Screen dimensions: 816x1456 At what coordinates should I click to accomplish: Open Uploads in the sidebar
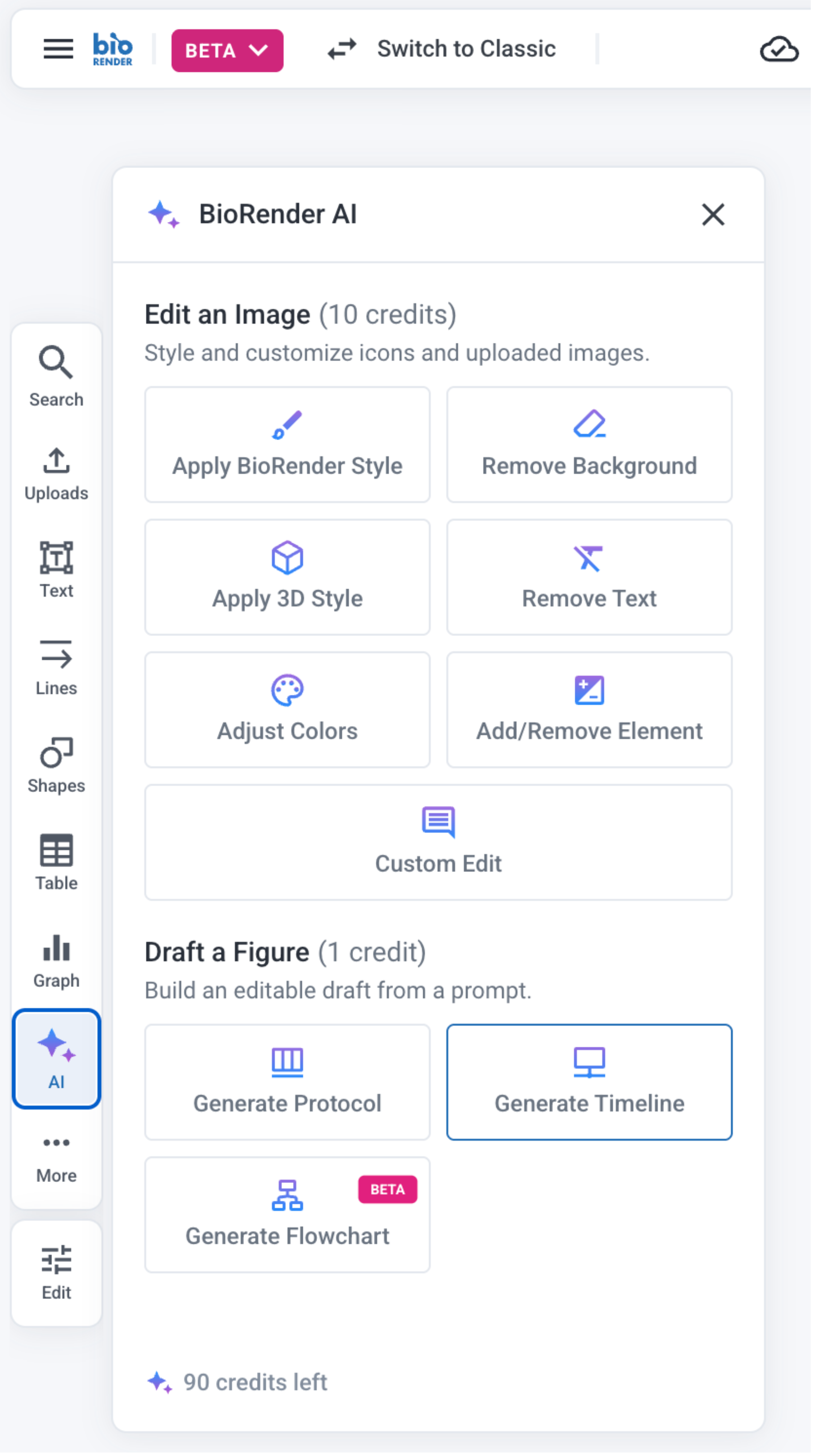coord(56,474)
